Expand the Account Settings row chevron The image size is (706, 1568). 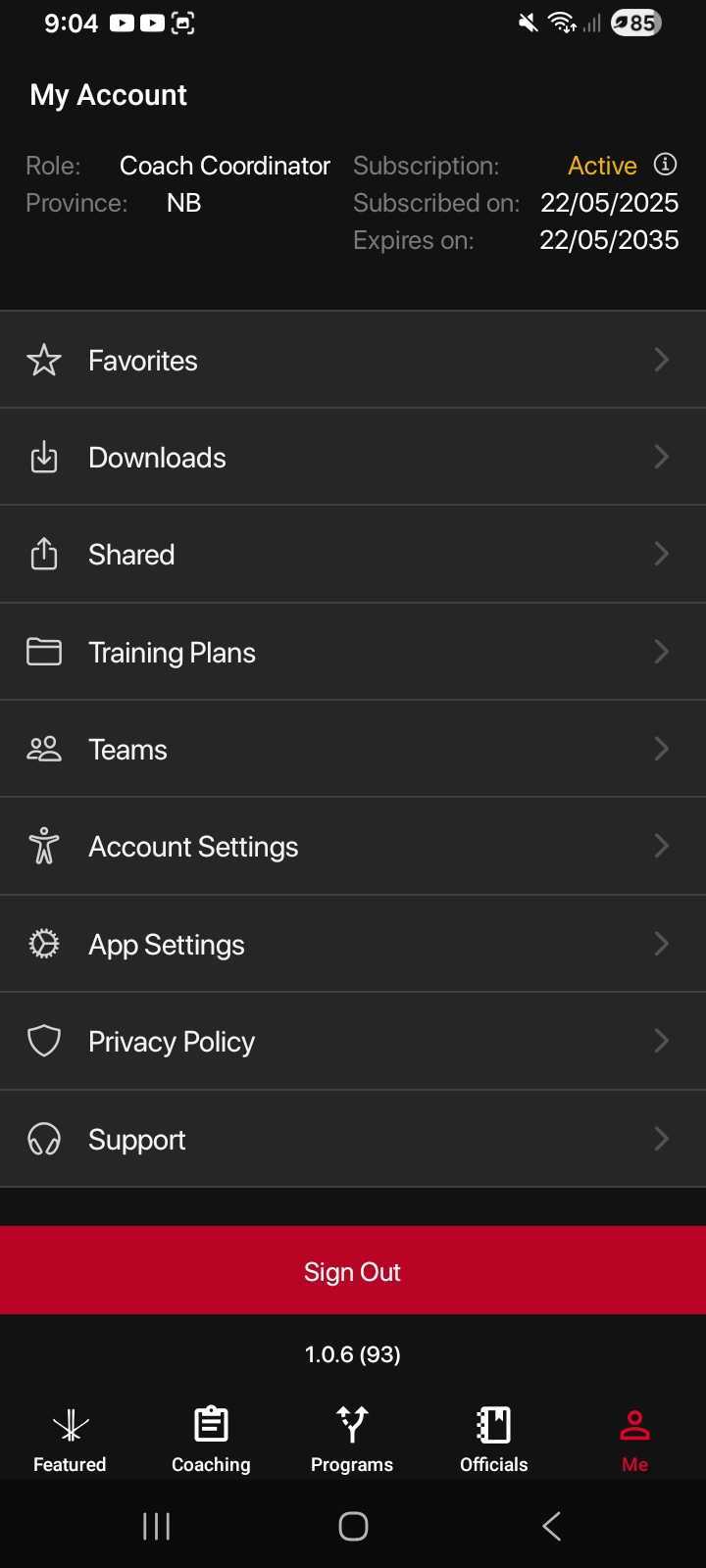tap(662, 846)
